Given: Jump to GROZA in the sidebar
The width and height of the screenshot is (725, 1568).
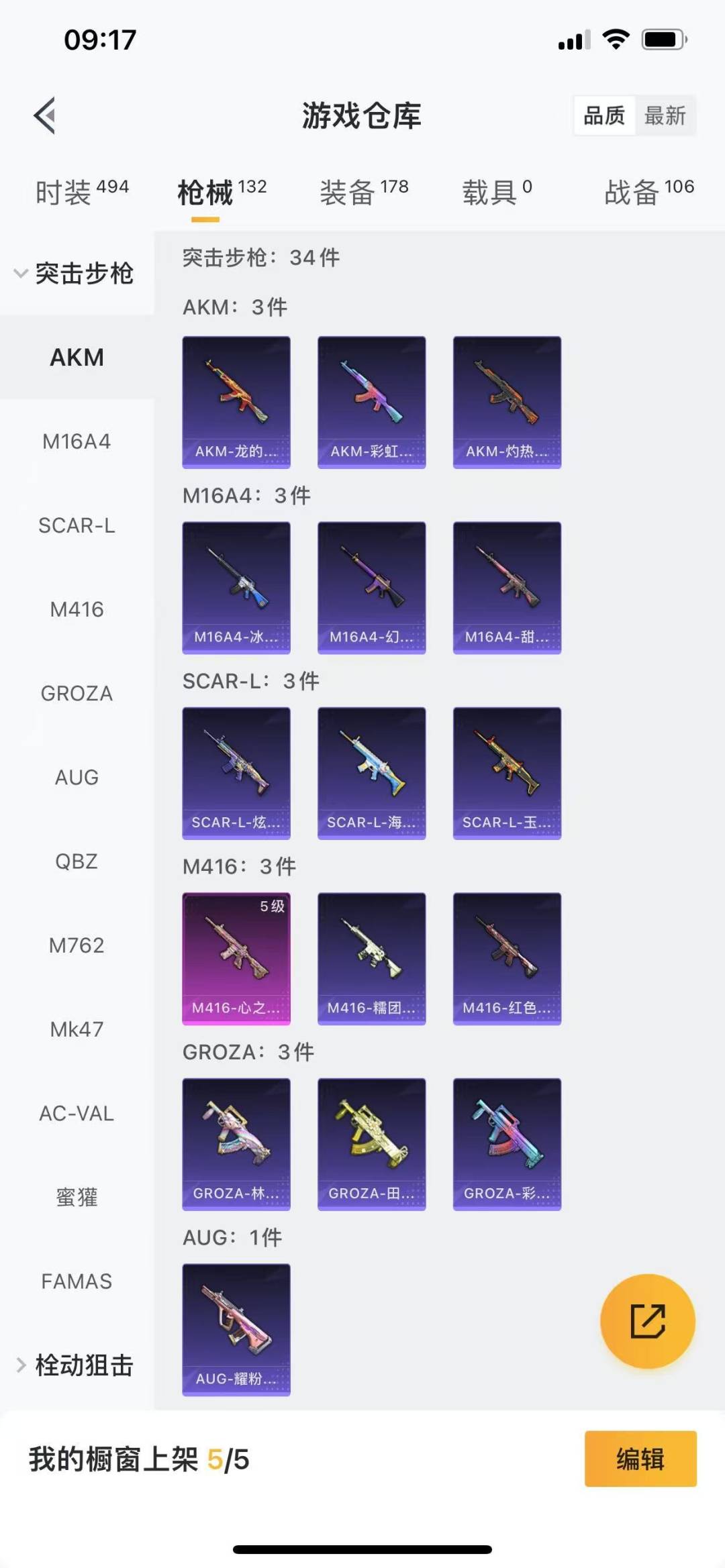Looking at the screenshot, I should click(77, 693).
